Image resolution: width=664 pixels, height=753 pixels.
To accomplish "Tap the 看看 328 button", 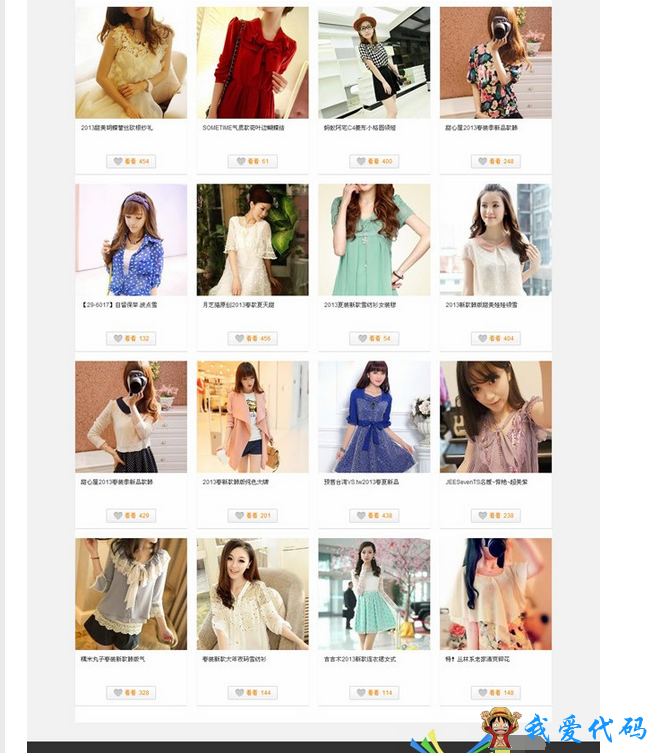I will tap(131, 693).
